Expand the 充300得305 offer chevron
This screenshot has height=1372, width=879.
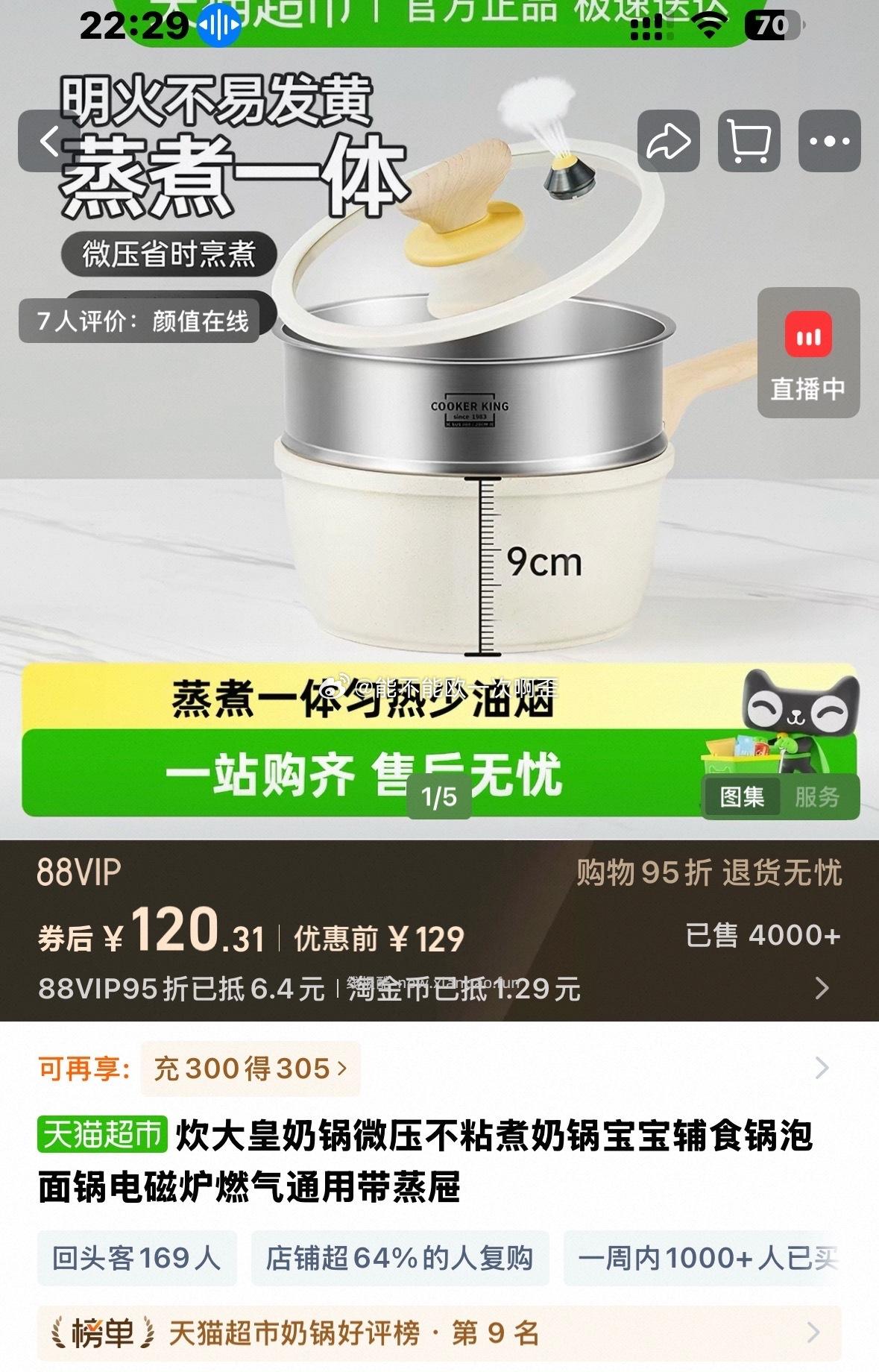[x=821, y=1066]
